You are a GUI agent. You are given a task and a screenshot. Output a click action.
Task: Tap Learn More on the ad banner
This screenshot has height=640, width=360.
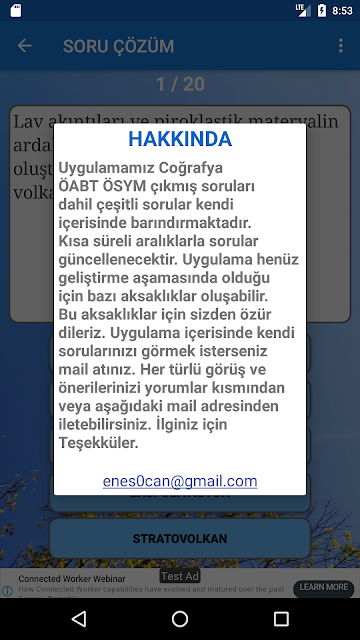(x=324, y=587)
